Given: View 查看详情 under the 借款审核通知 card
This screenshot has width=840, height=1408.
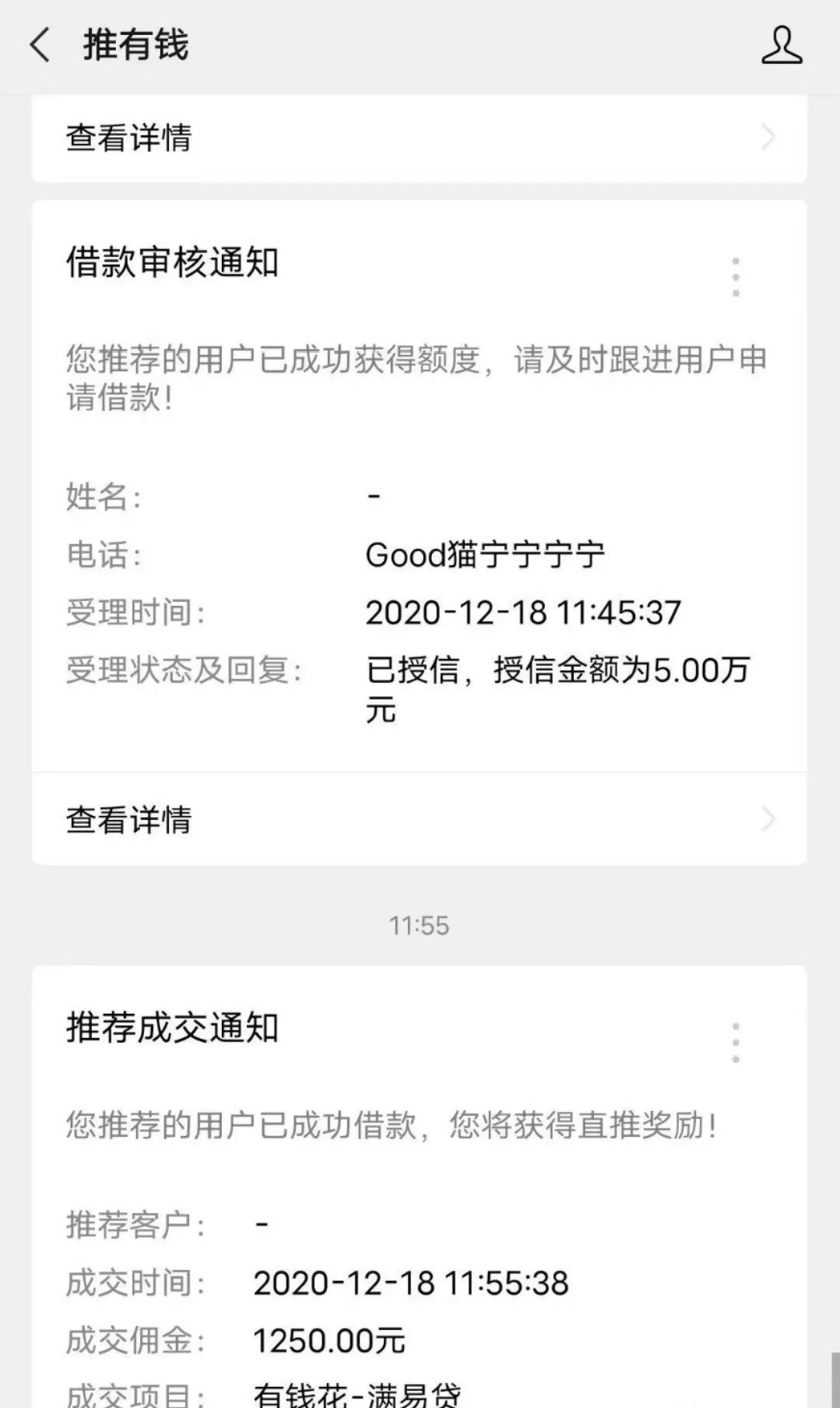Looking at the screenshot, I should click(419, 819).
